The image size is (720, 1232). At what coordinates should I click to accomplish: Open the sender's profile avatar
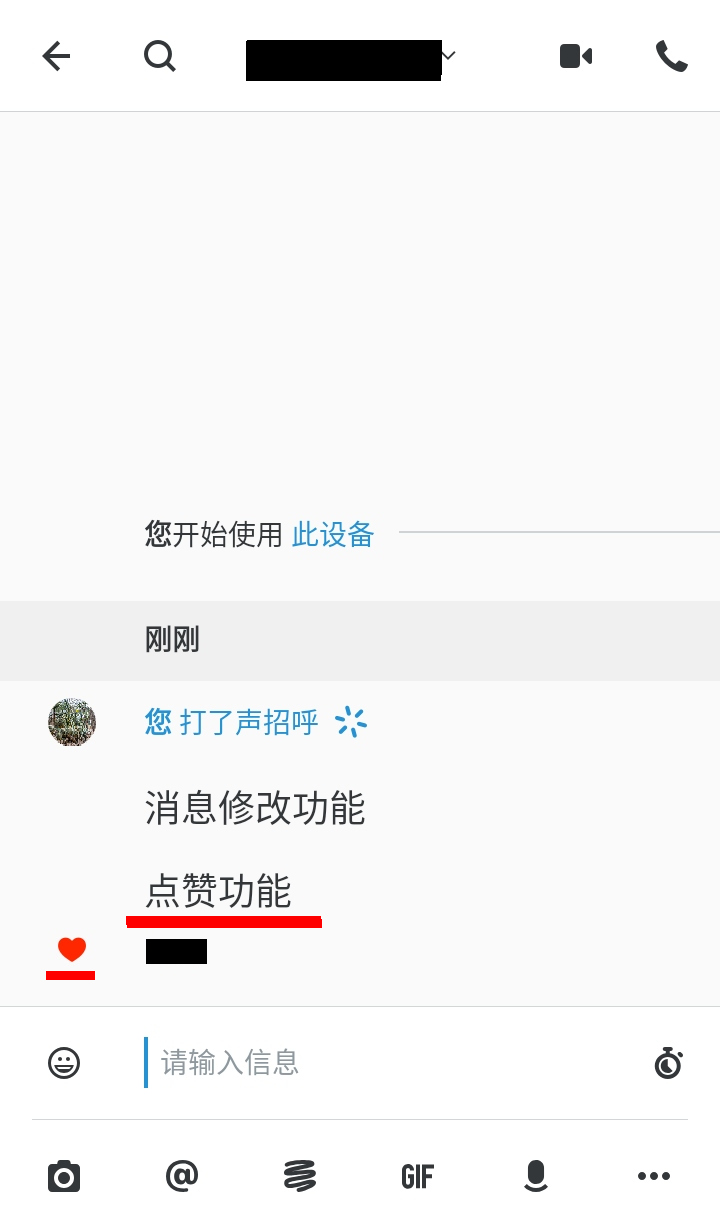[x=72, y=722]
